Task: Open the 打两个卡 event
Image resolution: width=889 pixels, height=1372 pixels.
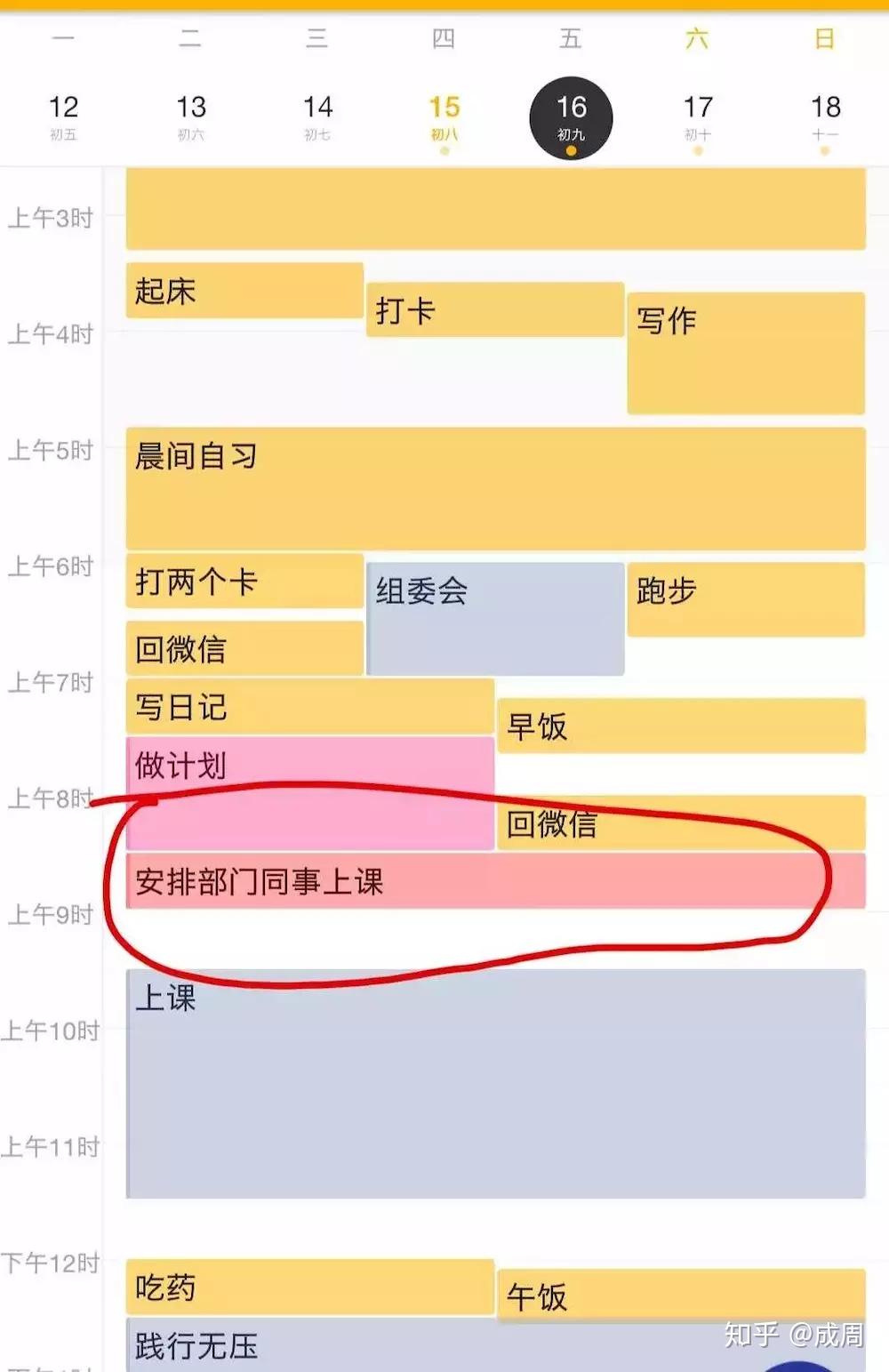Action: point(244,582)
